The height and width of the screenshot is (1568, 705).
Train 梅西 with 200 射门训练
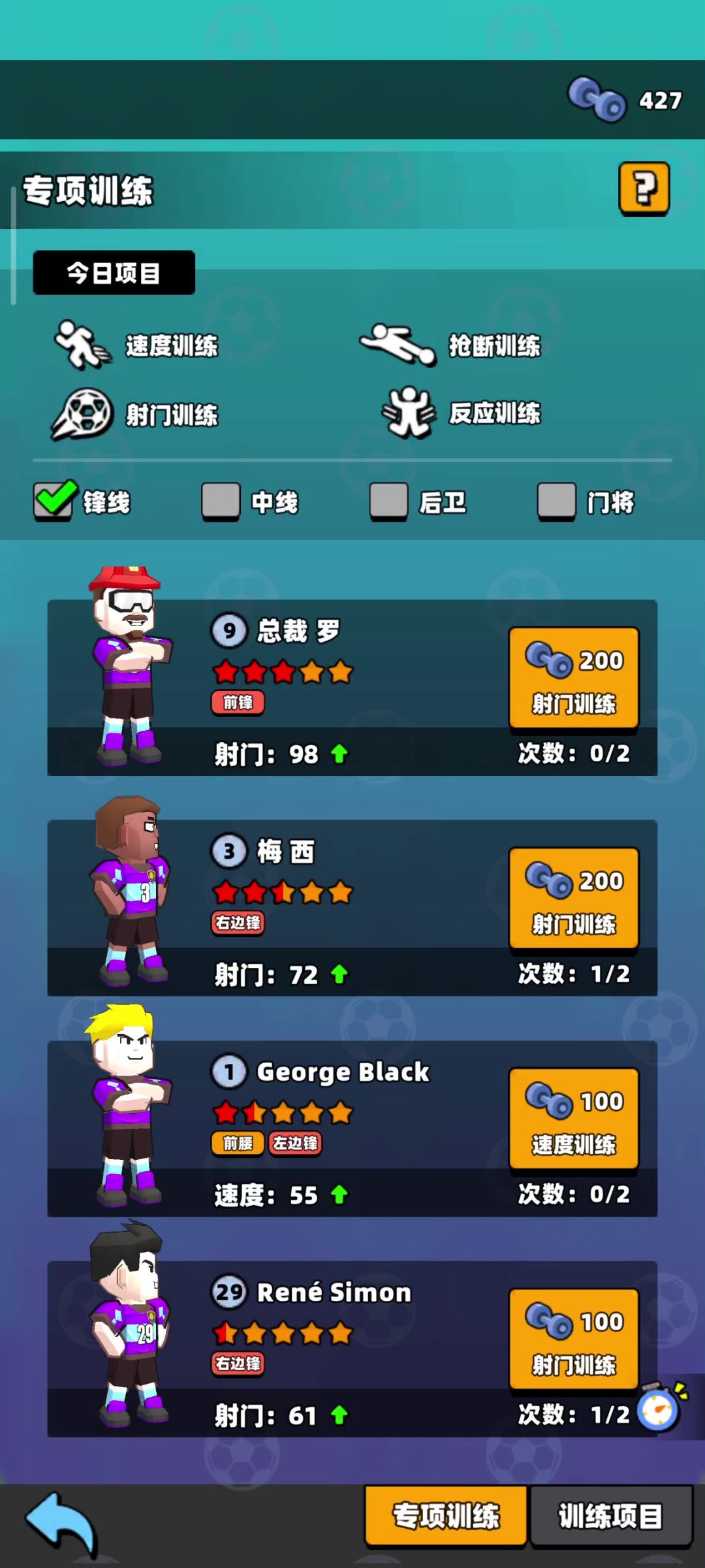(x=574, y=898)
